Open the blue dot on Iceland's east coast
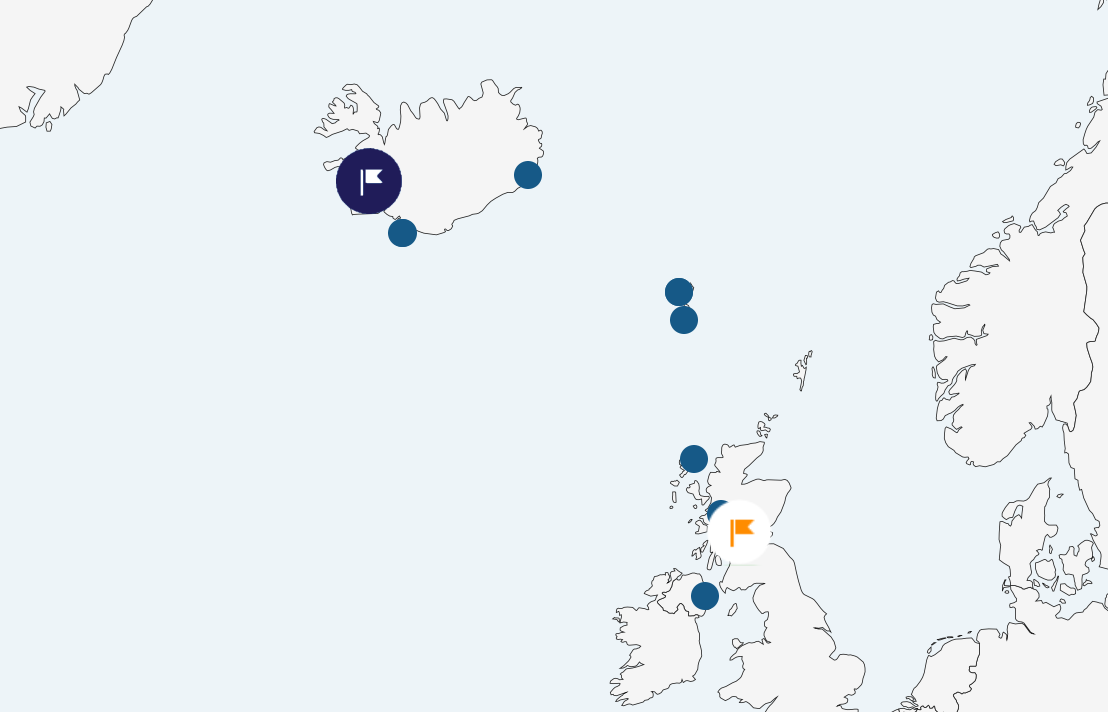Image resolution: width=1108 pixels, height=712 pixels. (x=528, y=175)
